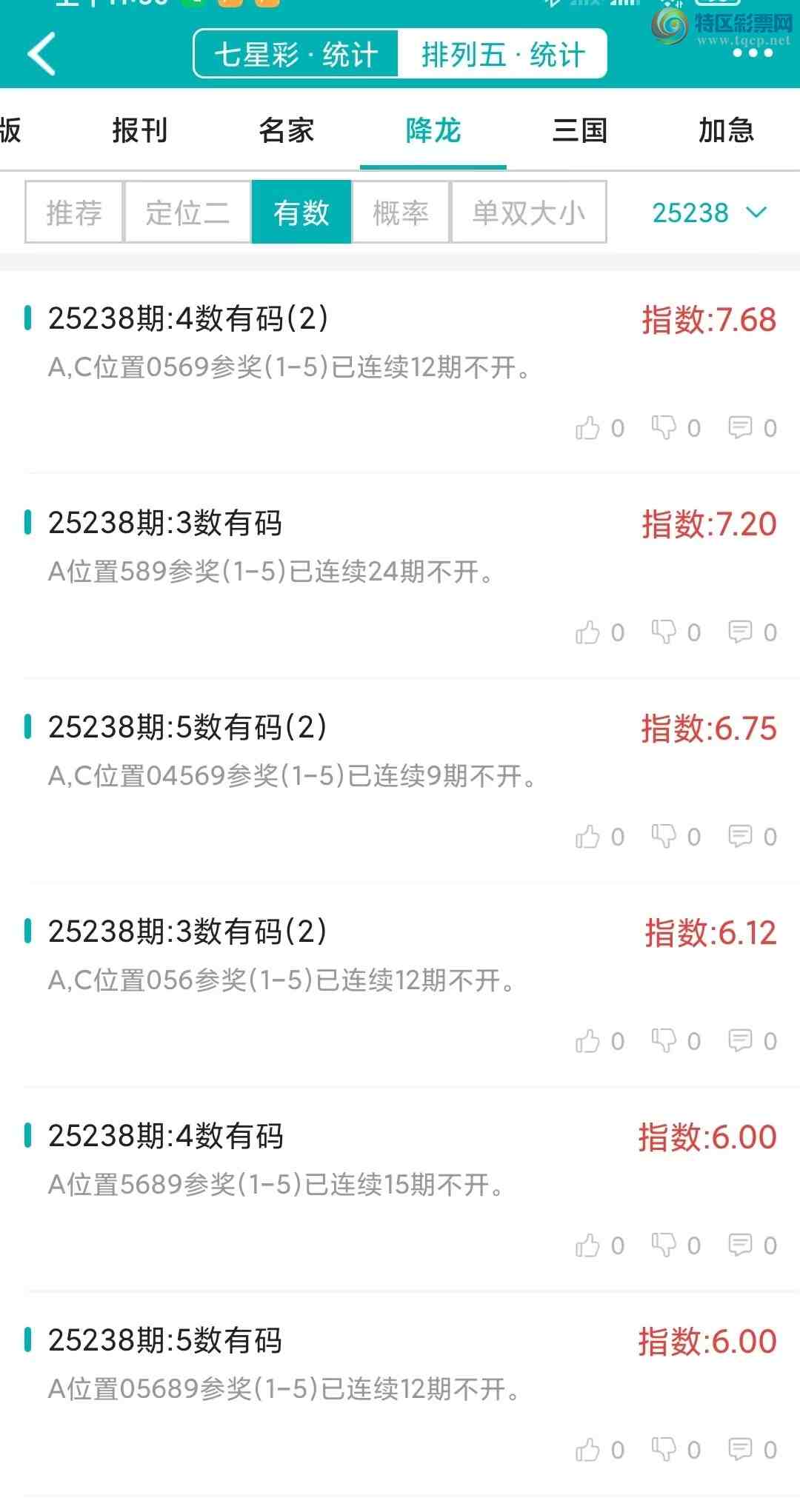Viewport: 800px width, 1512px height.
Task: Open comments on the 5数有码(2) post
Action: click(741, 836)
